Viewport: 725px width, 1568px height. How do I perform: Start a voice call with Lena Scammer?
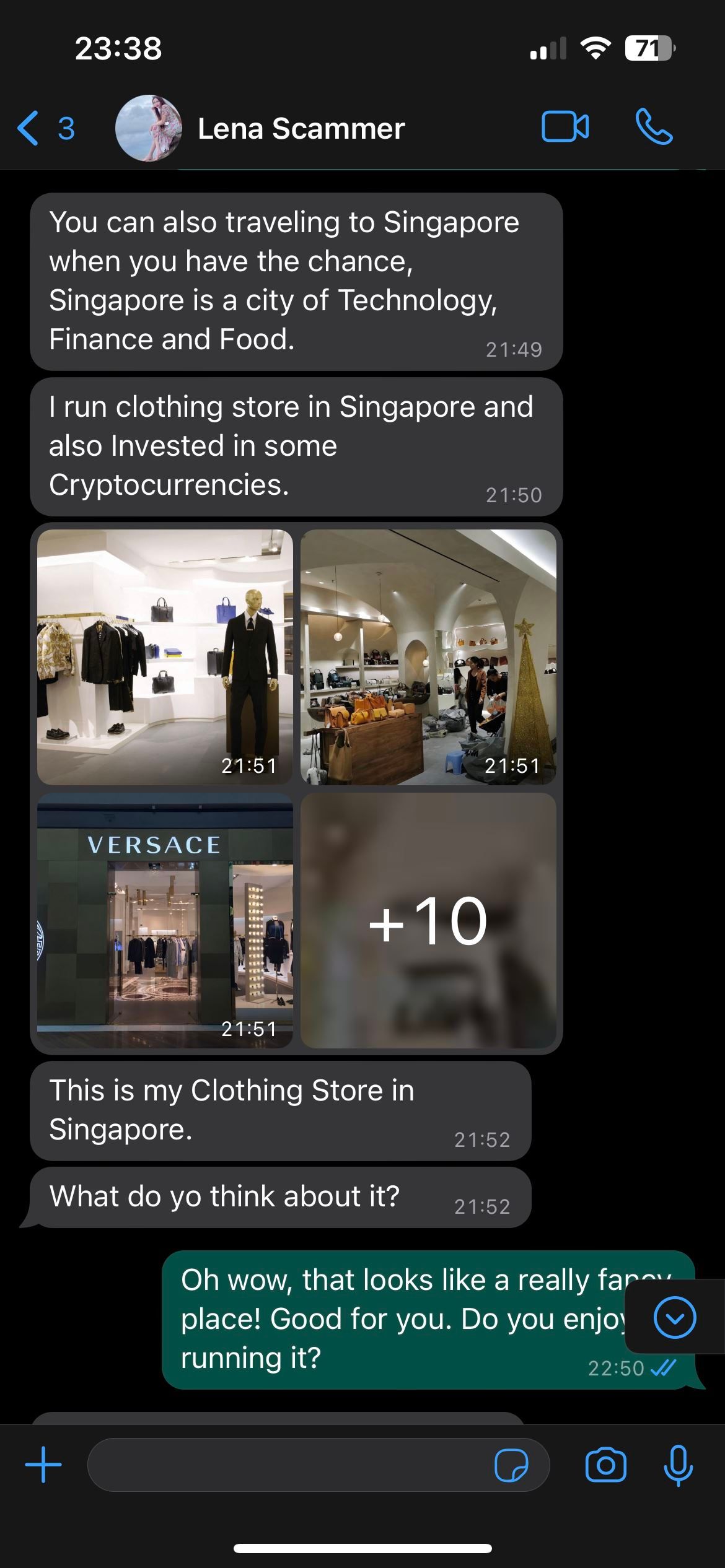point(654,127)
